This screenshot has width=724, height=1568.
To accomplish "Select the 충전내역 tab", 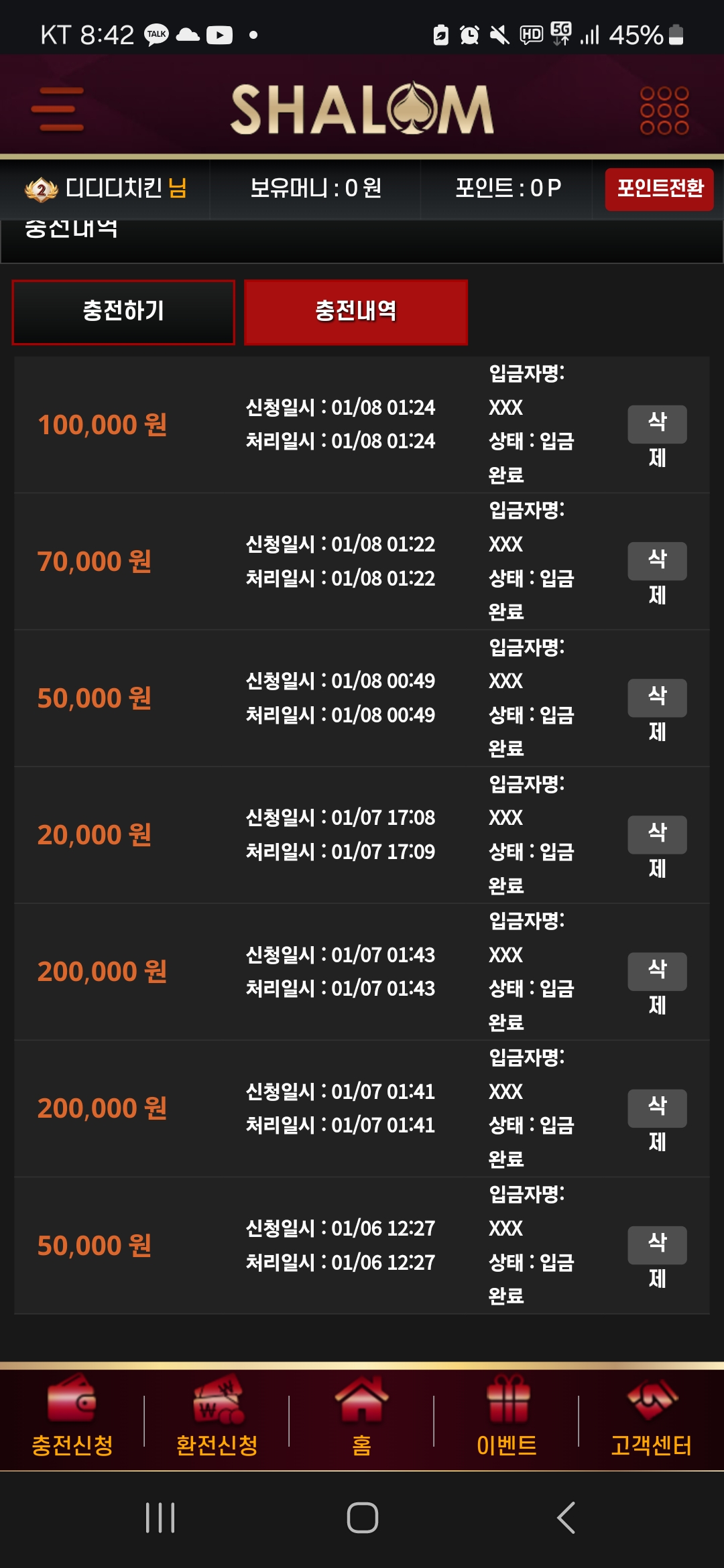I will click(x=356, y=312).
